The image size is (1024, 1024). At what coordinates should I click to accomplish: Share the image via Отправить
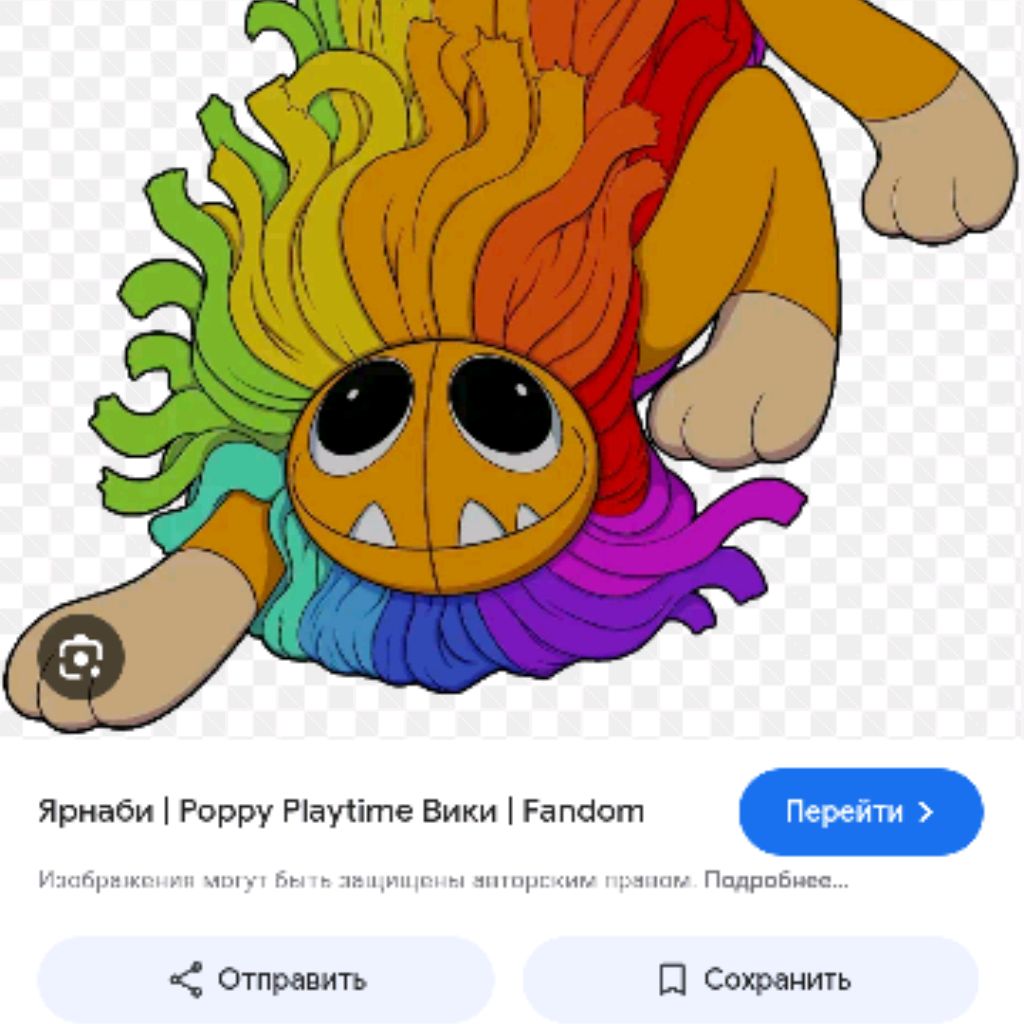tap(266, 979)
